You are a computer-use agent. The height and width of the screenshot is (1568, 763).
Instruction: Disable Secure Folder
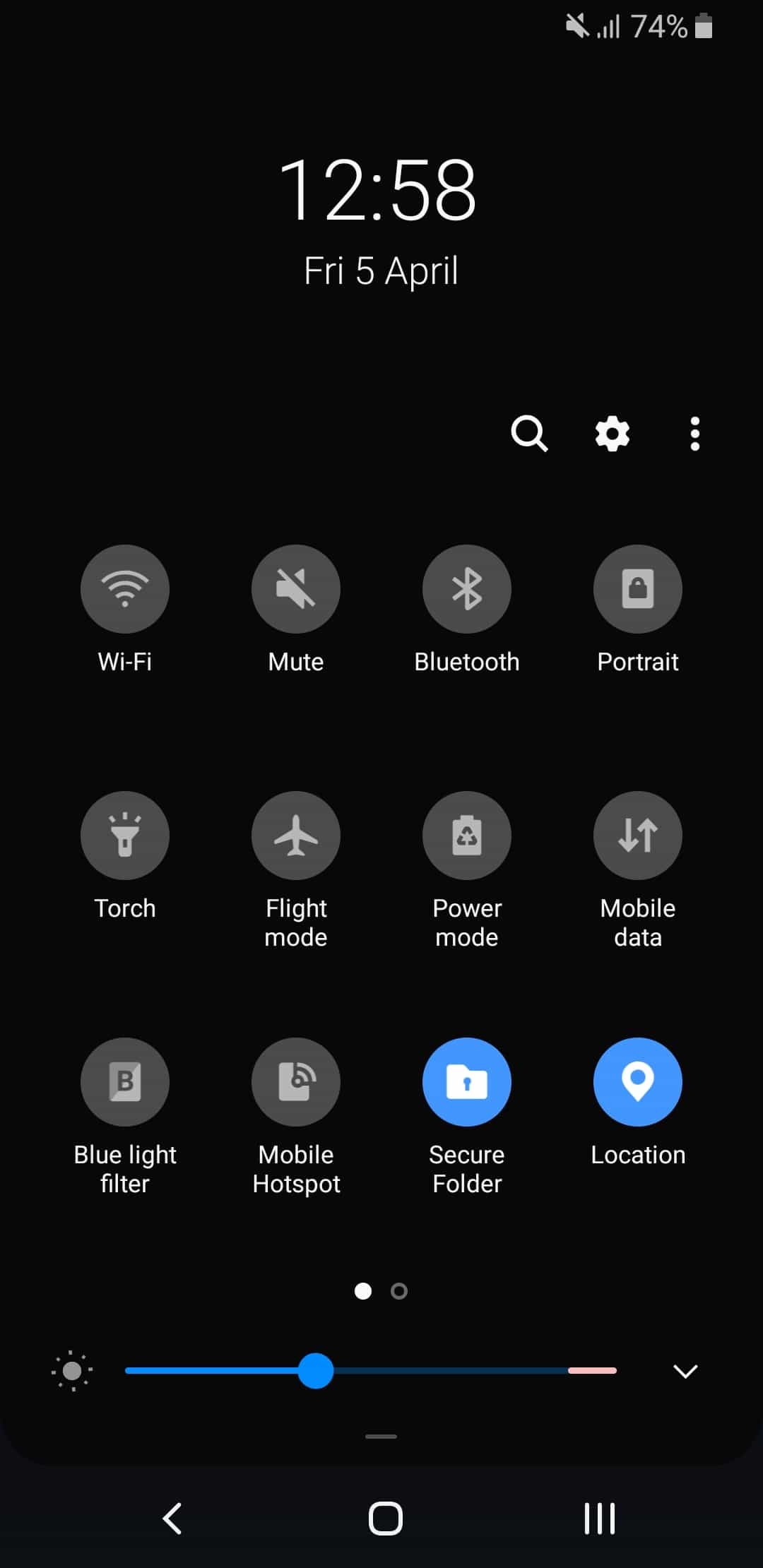pos(467,1081)
